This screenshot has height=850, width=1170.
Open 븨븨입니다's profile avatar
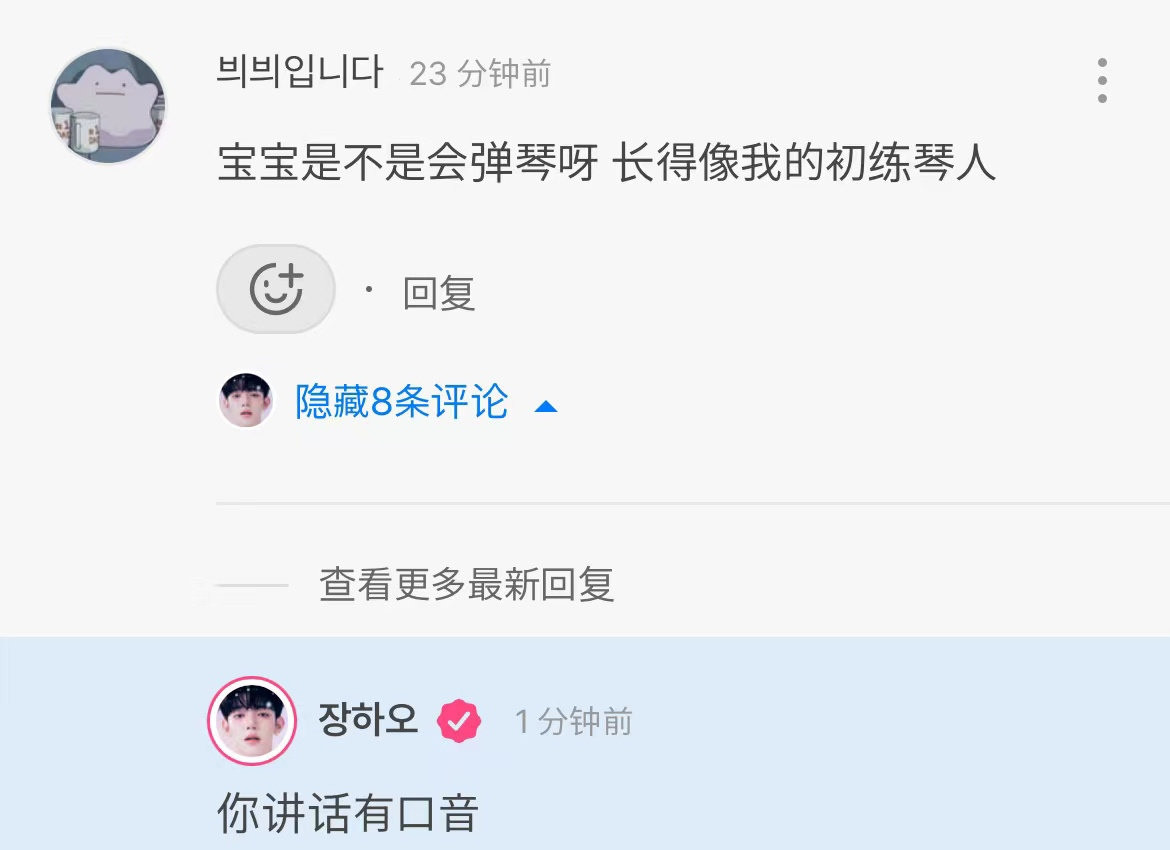(108, 105)
